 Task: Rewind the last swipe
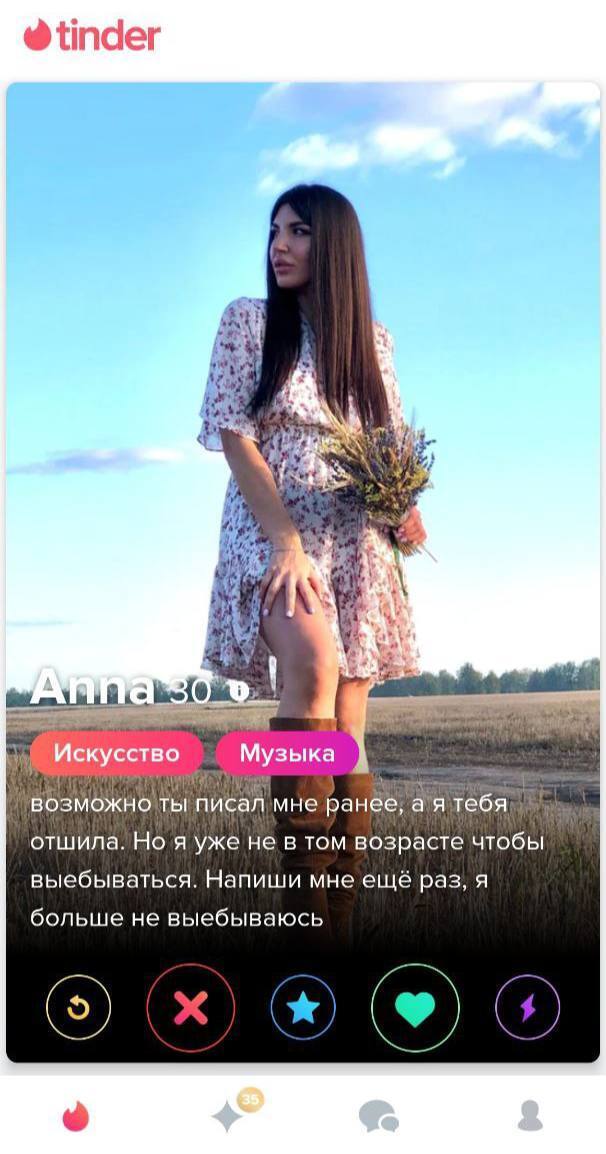(78, 1008)
